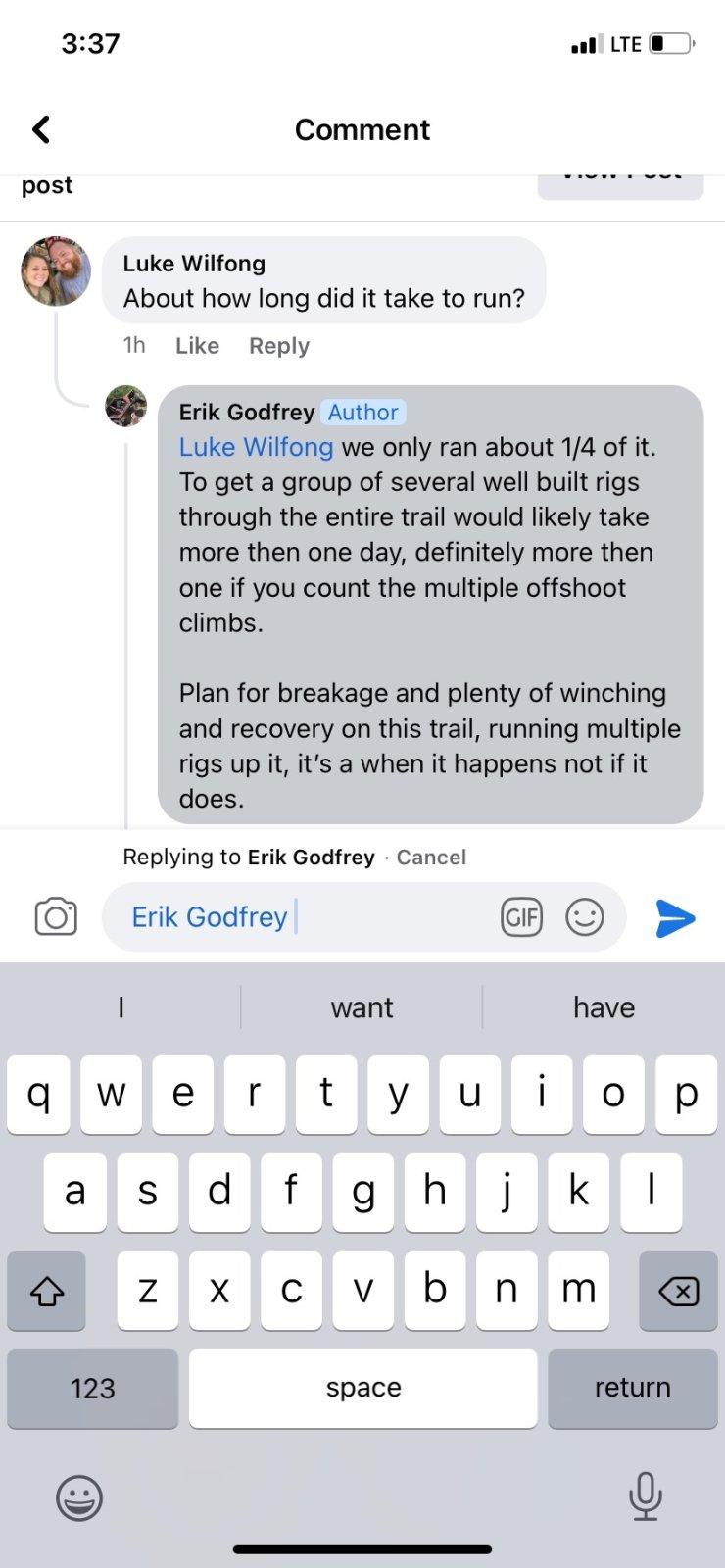This screenshot has height=1568, width=725.
Task: Send the reply comment
Action: pos(675,918)
